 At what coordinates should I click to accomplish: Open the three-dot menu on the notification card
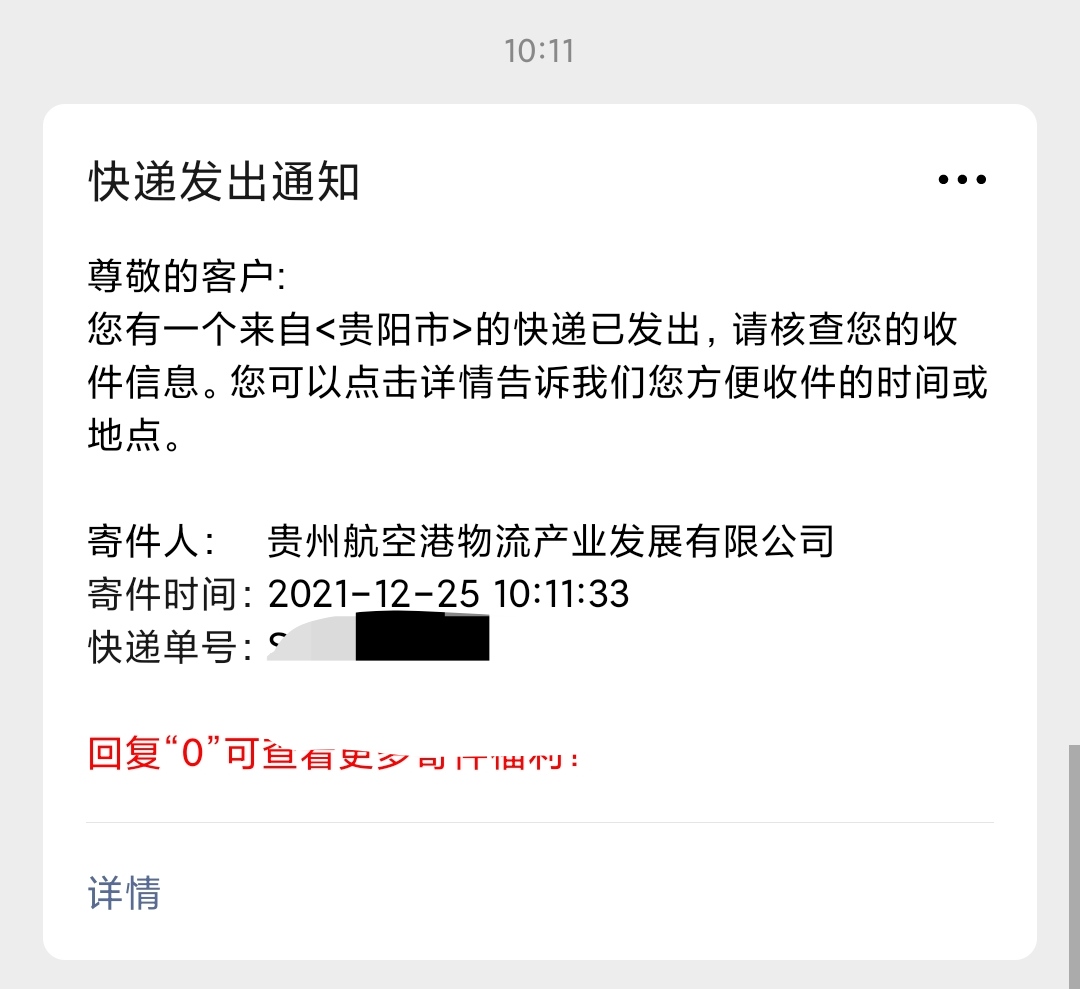962,180
